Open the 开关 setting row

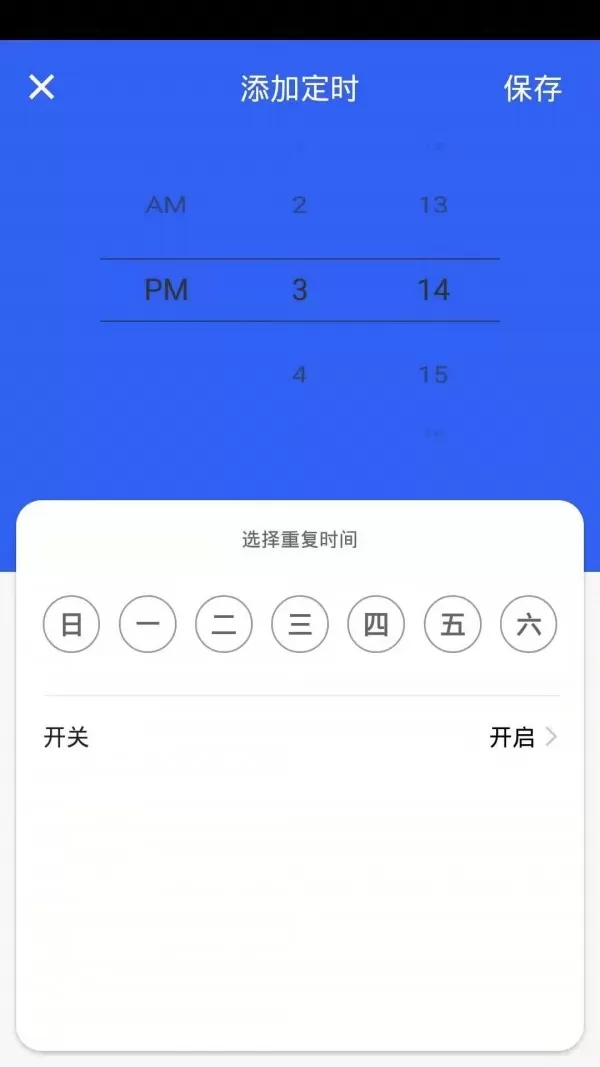(x=300, y=738)
